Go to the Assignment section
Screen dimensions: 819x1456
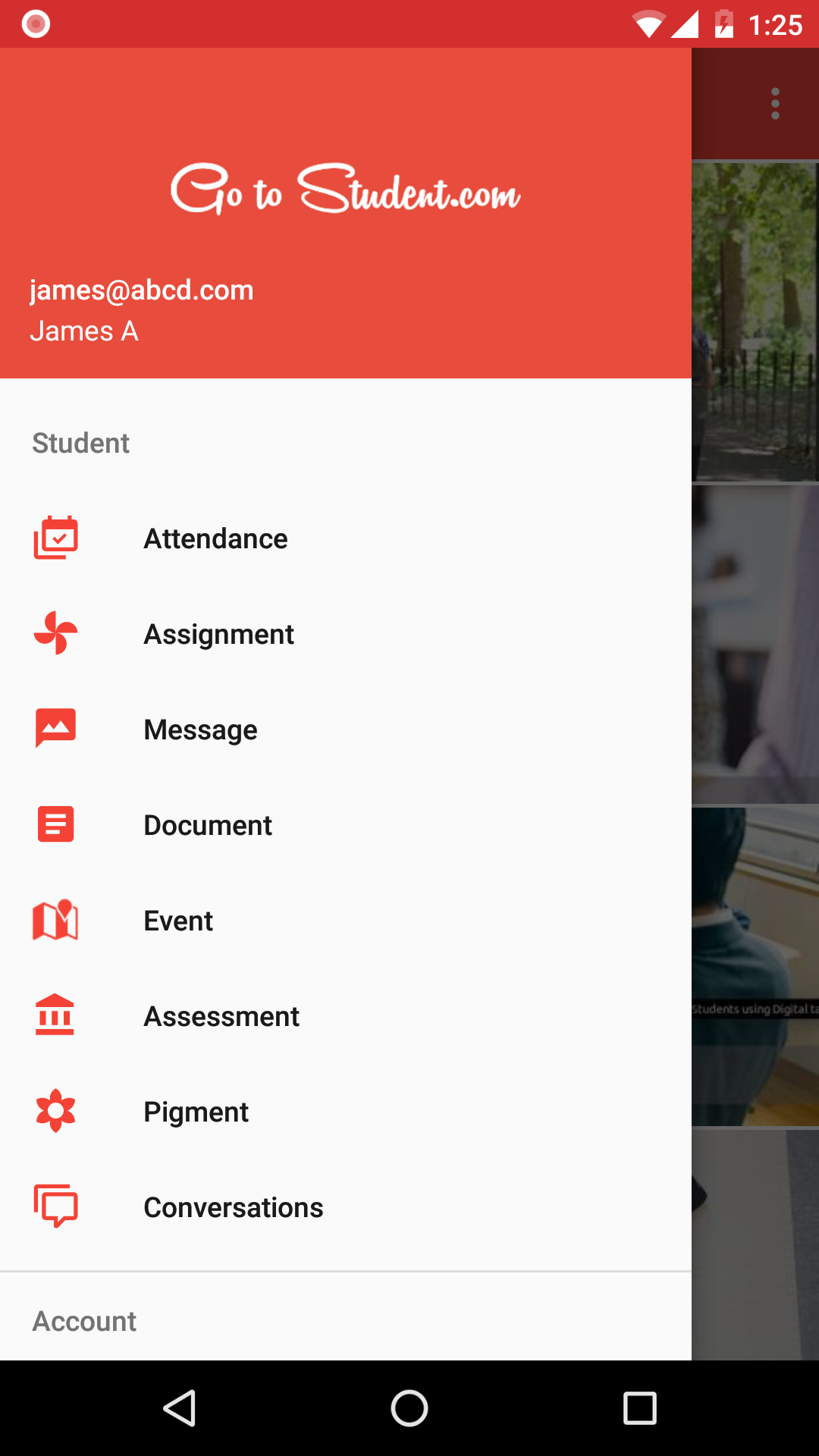[346, 634]
